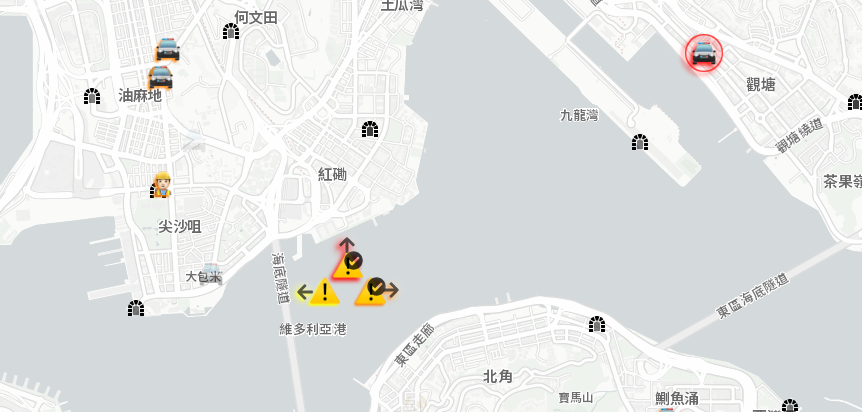Select the warning marker with the left arrow
Viewport: 862px width, 412px height.
[322, 292]
